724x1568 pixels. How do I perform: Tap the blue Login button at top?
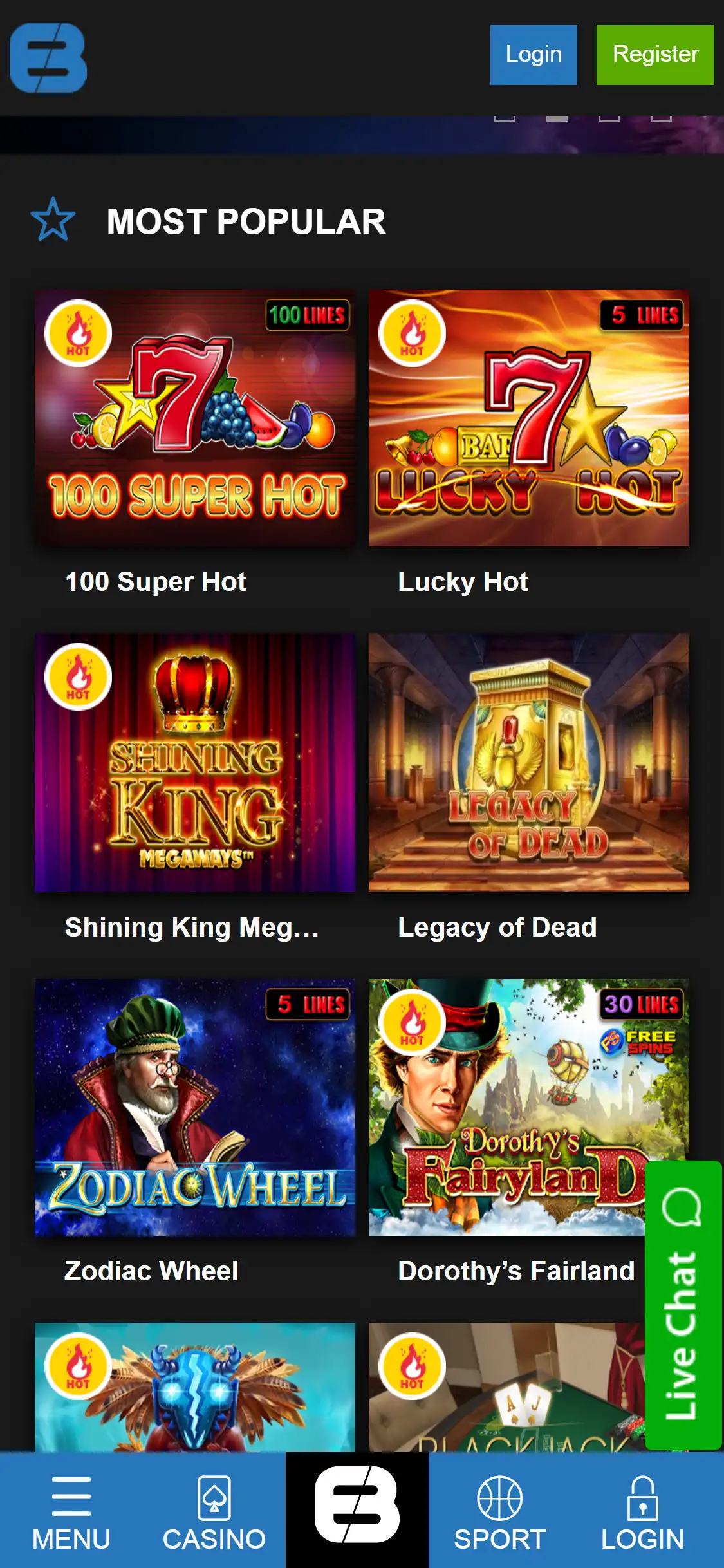tap(533, 55)
